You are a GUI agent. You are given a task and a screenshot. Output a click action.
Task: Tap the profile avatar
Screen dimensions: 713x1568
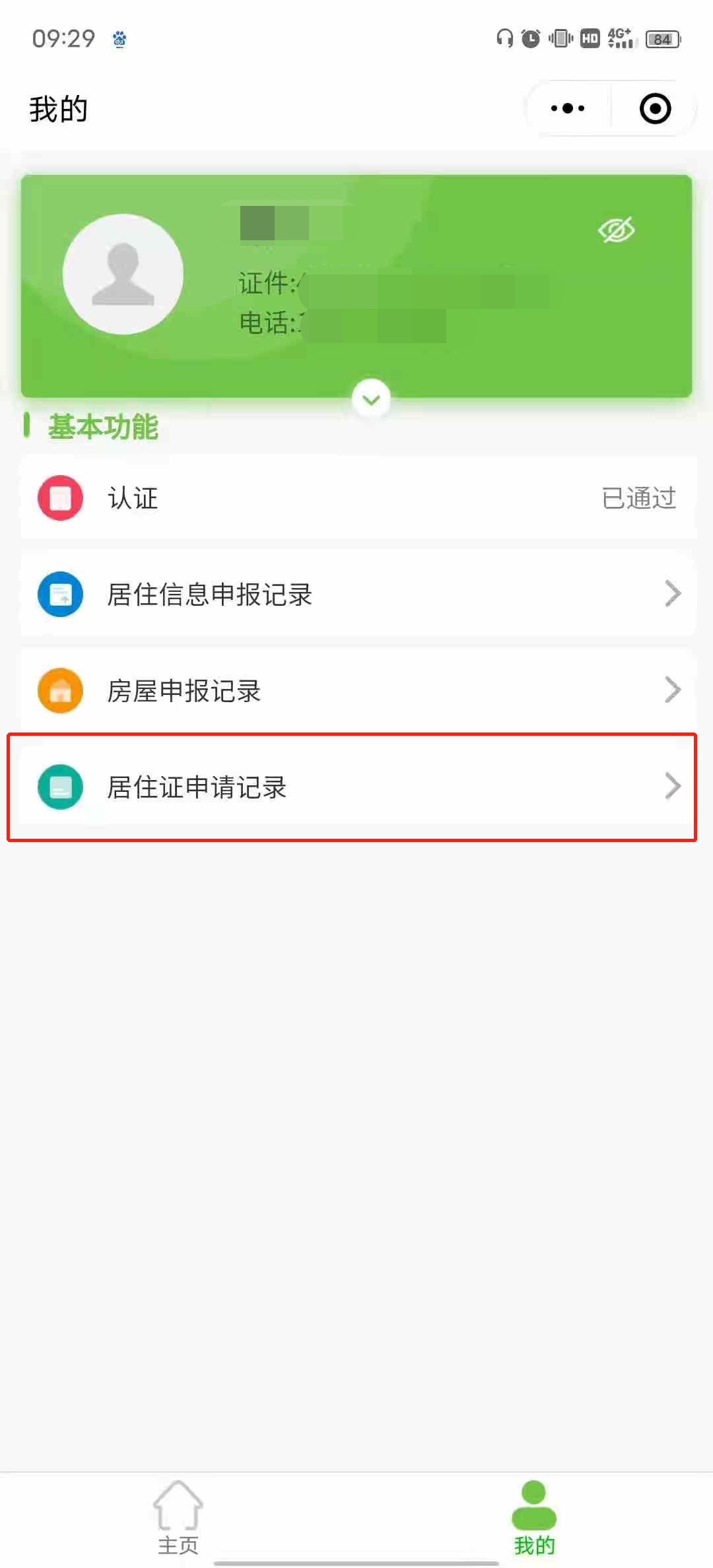coord(123,274)
